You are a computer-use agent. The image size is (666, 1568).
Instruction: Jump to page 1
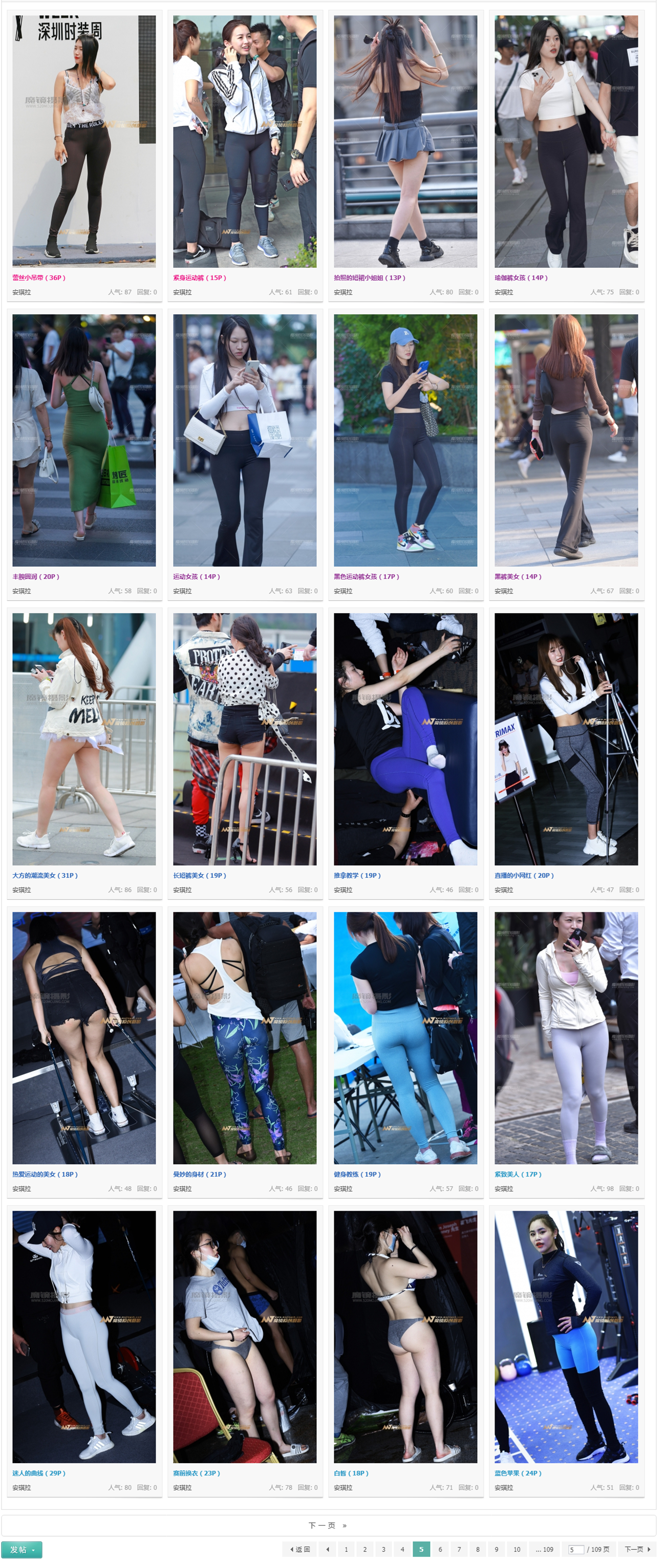click(346, 1549)
